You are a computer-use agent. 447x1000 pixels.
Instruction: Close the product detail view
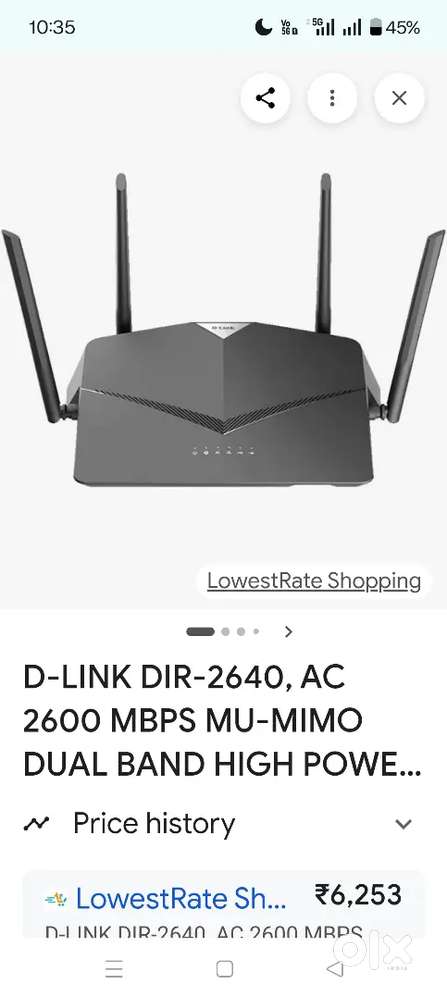[399, 98]
